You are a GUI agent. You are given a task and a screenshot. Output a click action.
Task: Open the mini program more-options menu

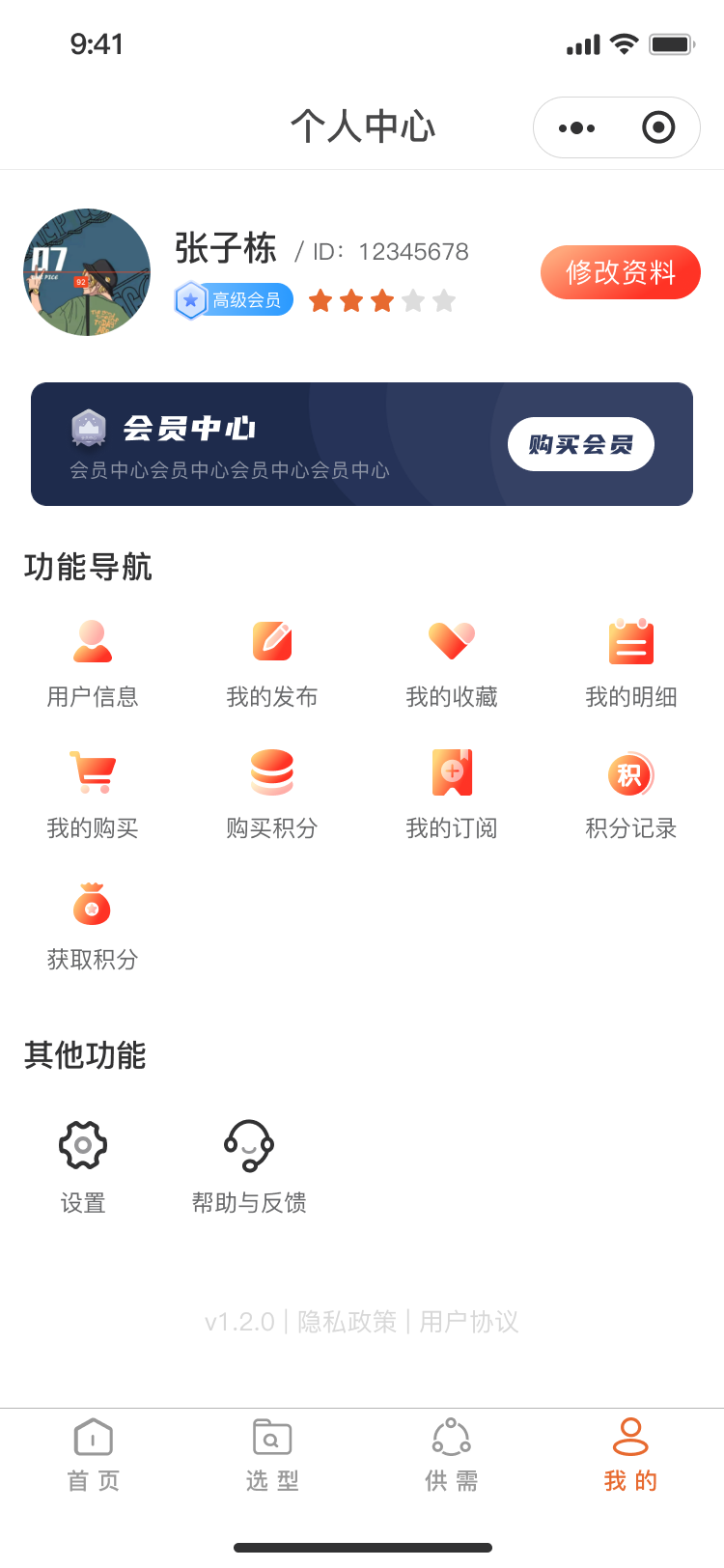[577, 127]
